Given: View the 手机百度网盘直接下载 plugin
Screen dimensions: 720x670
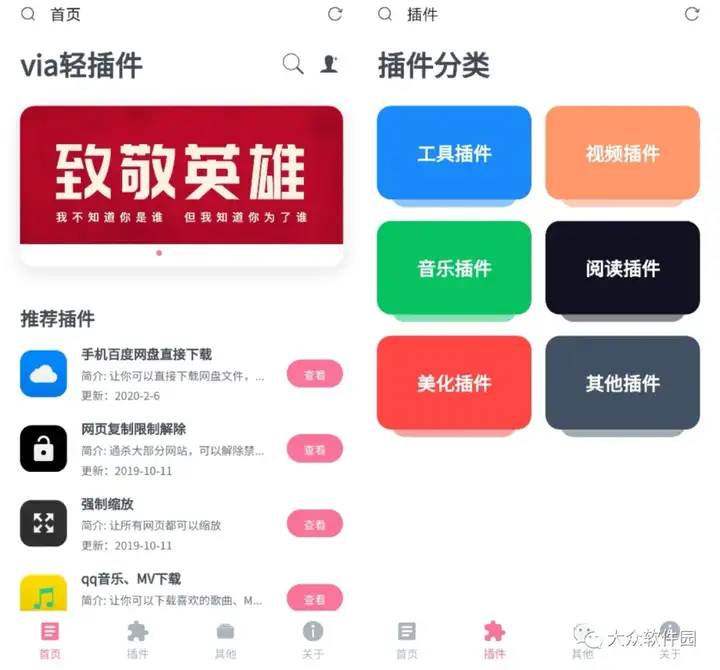Looking at the screenshot, I should click(x=314, y=374).
